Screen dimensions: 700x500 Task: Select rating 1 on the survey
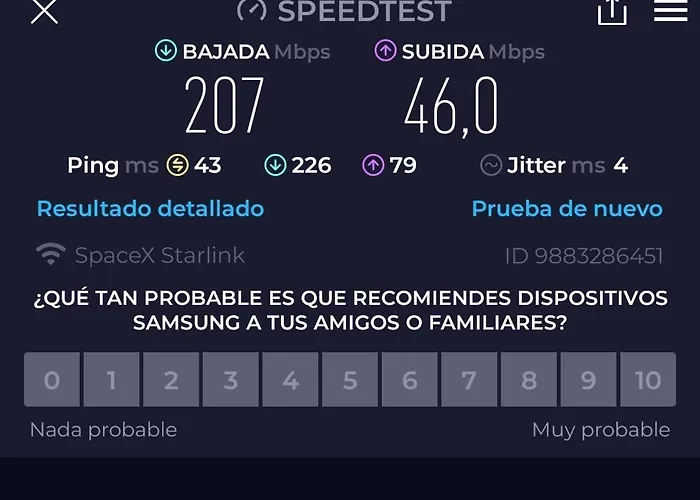pos(111,380)
